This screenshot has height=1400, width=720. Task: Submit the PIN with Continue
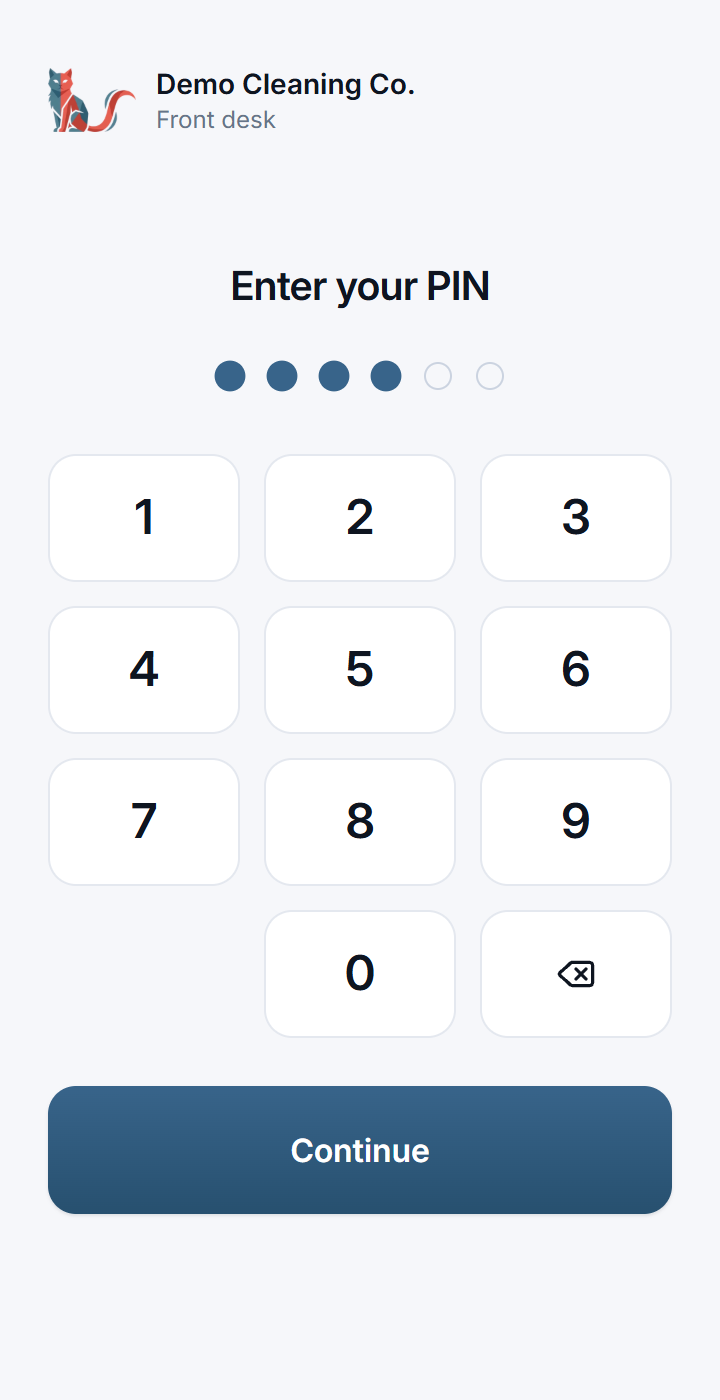click(360, 1150)
